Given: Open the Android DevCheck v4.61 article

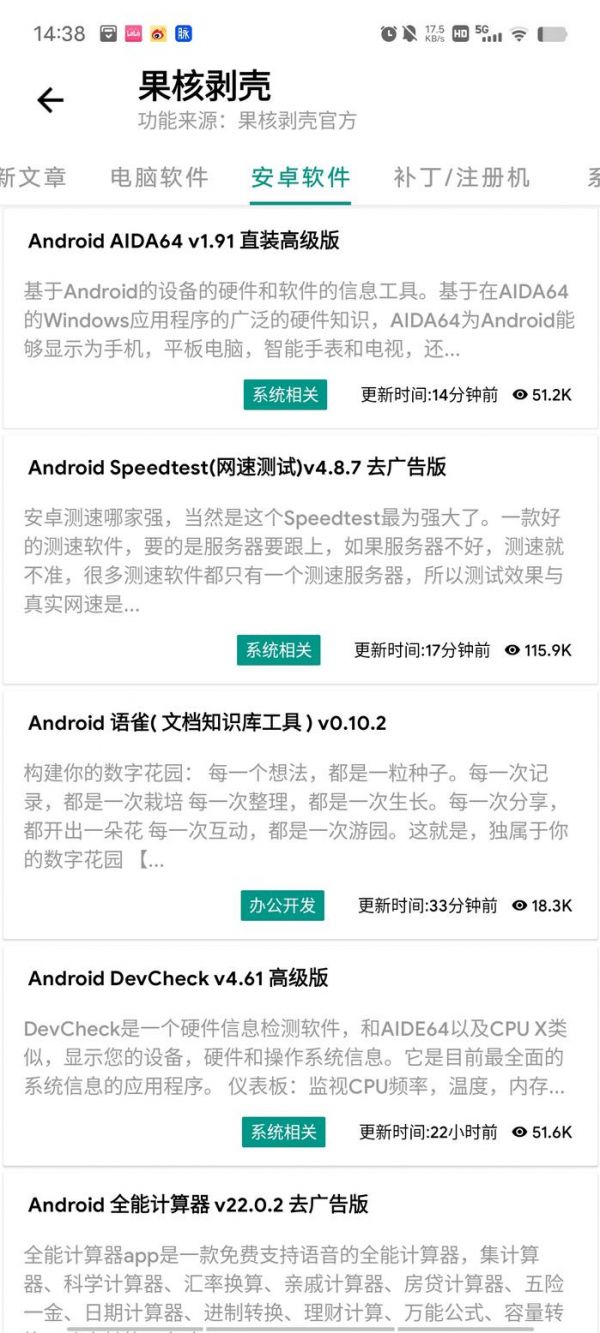Looking at the screenshot, I should pos(178,978).
